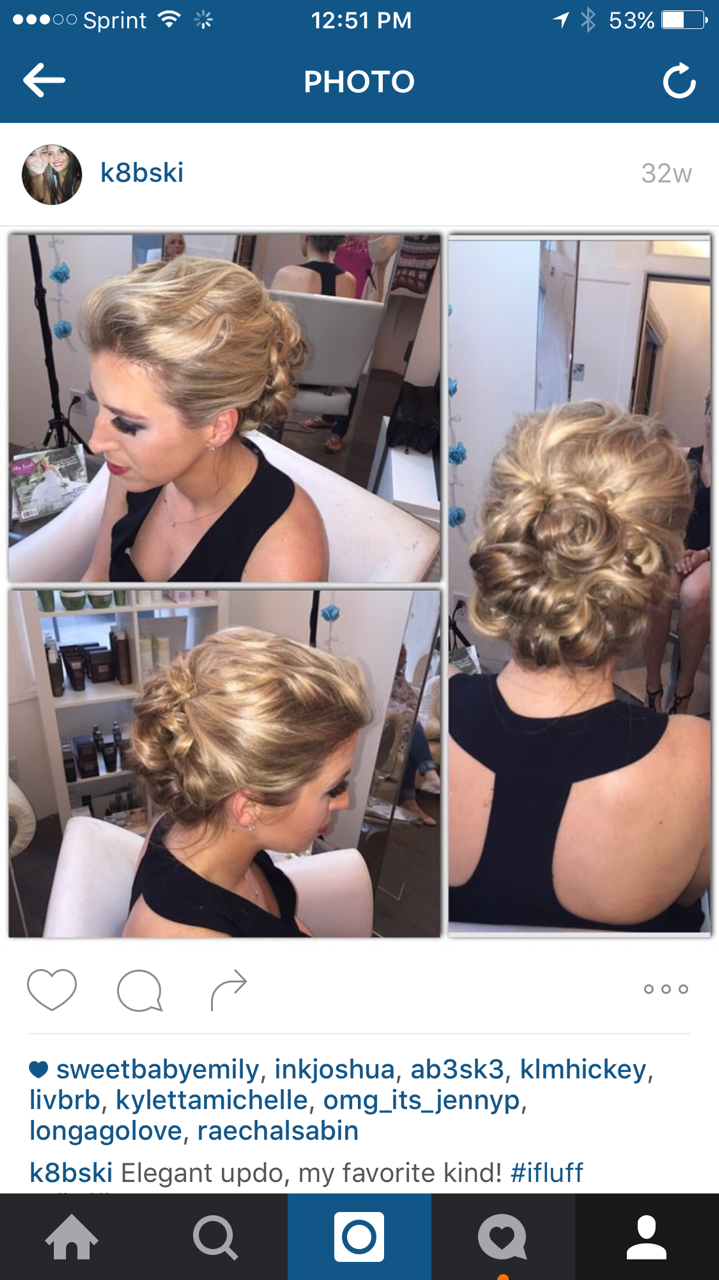Go back with the arrow icon
719x1280 pixels.
44,82
